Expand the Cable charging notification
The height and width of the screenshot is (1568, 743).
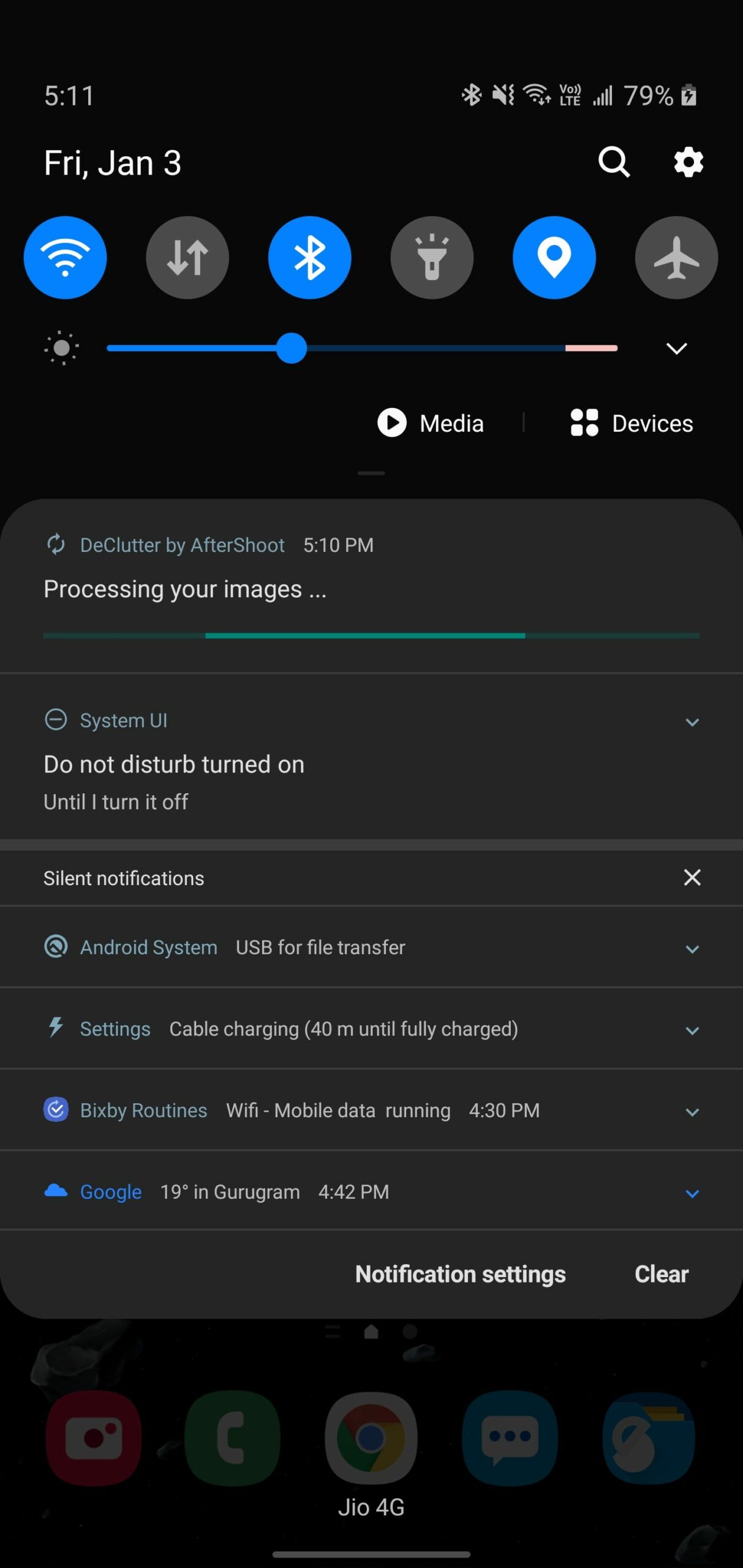692,1030
